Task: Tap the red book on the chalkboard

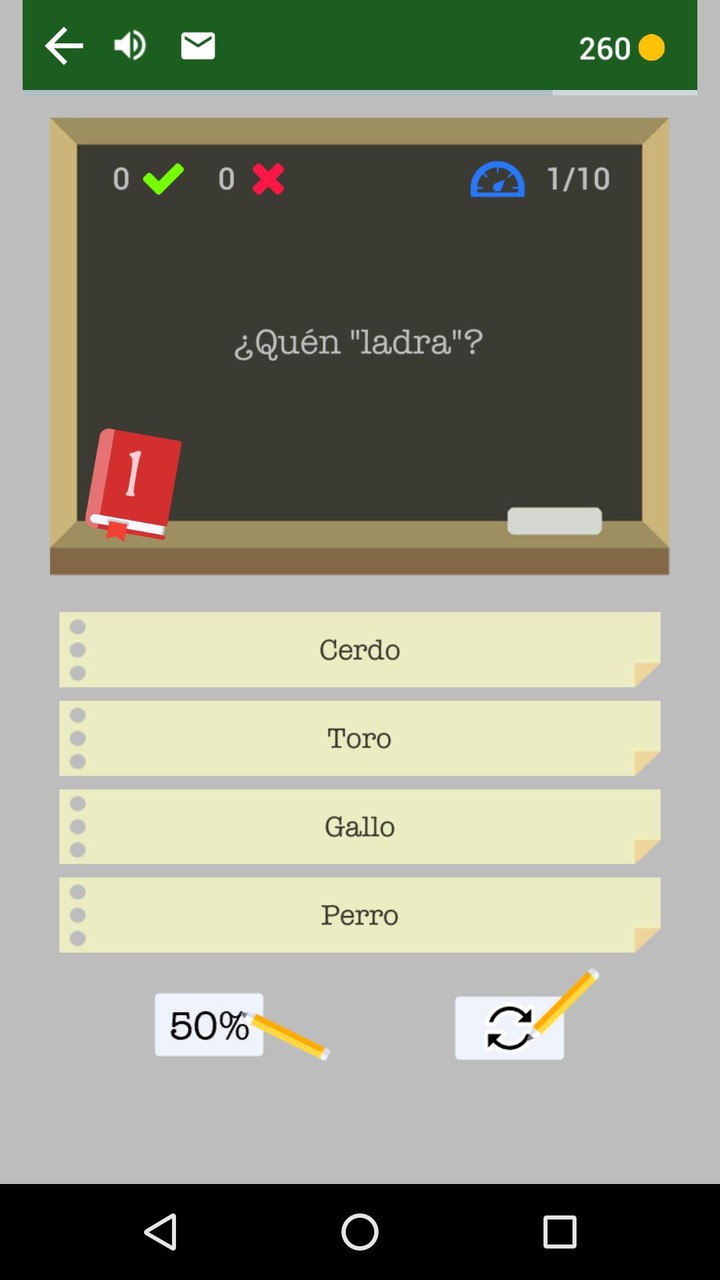Action: [135, 485]
